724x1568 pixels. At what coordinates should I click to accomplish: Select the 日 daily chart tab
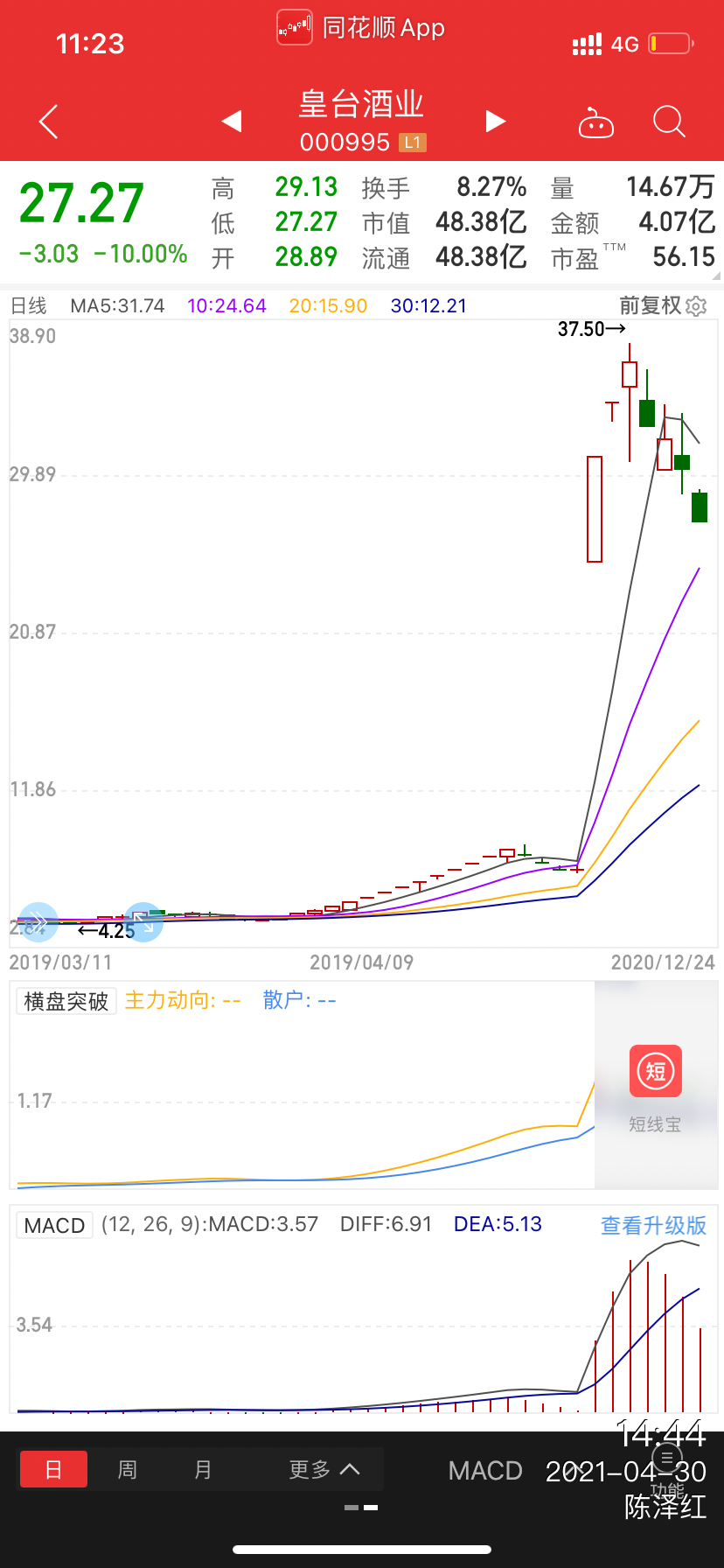(x=53, y=1469)
